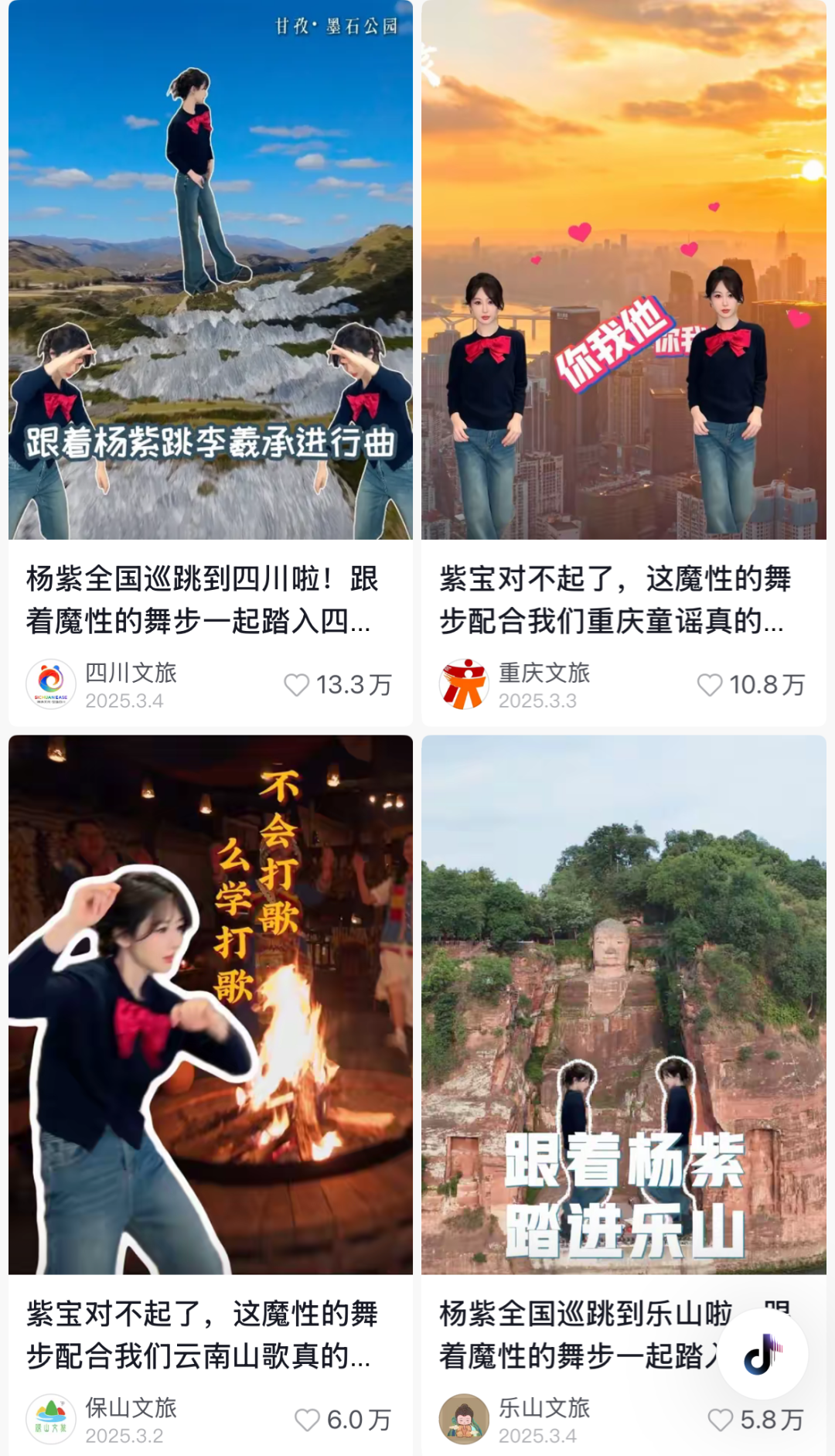View the 四川文旅 account profile
The width and height of the screenshot is (835, 1456).
click(51, 684)
